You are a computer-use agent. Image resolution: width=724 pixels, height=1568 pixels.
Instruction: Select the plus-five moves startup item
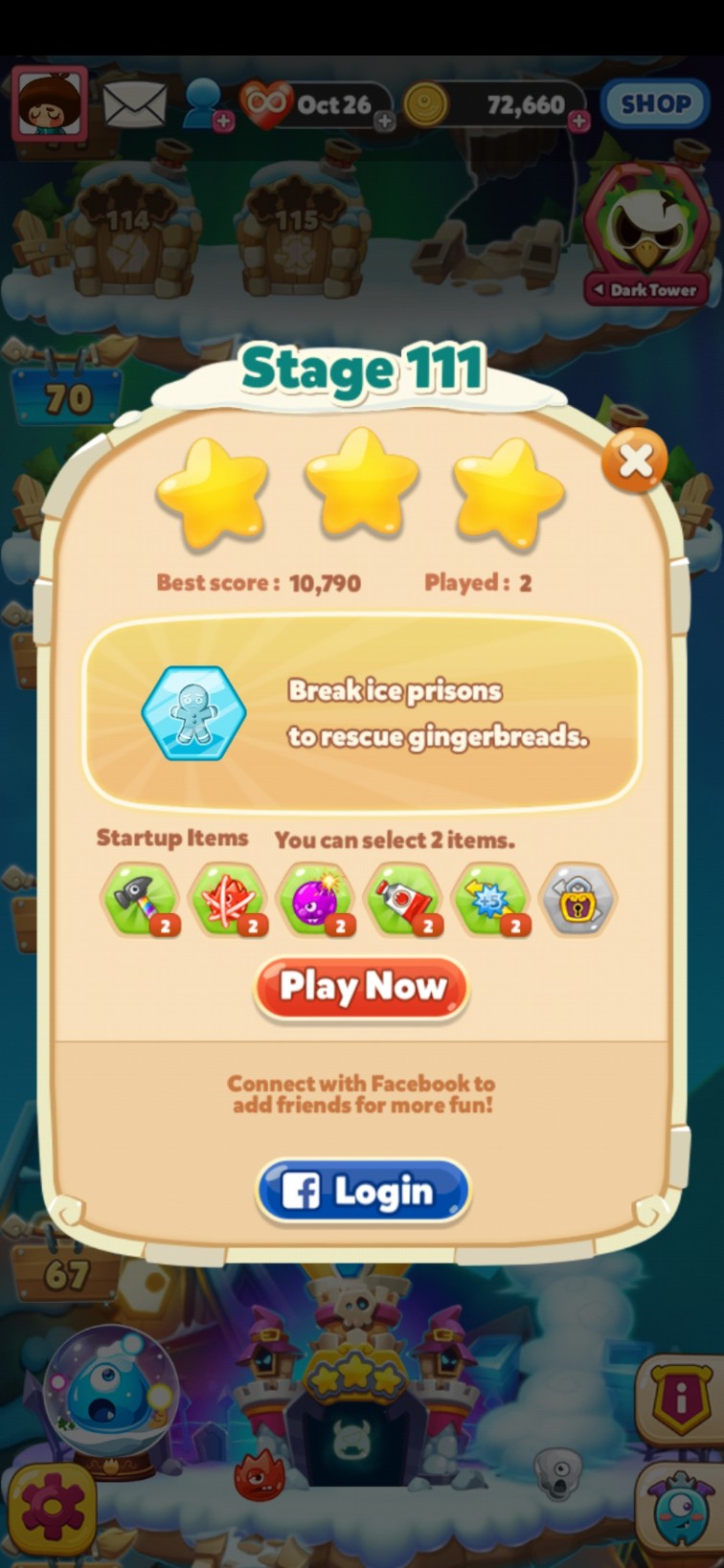(490, 899)
